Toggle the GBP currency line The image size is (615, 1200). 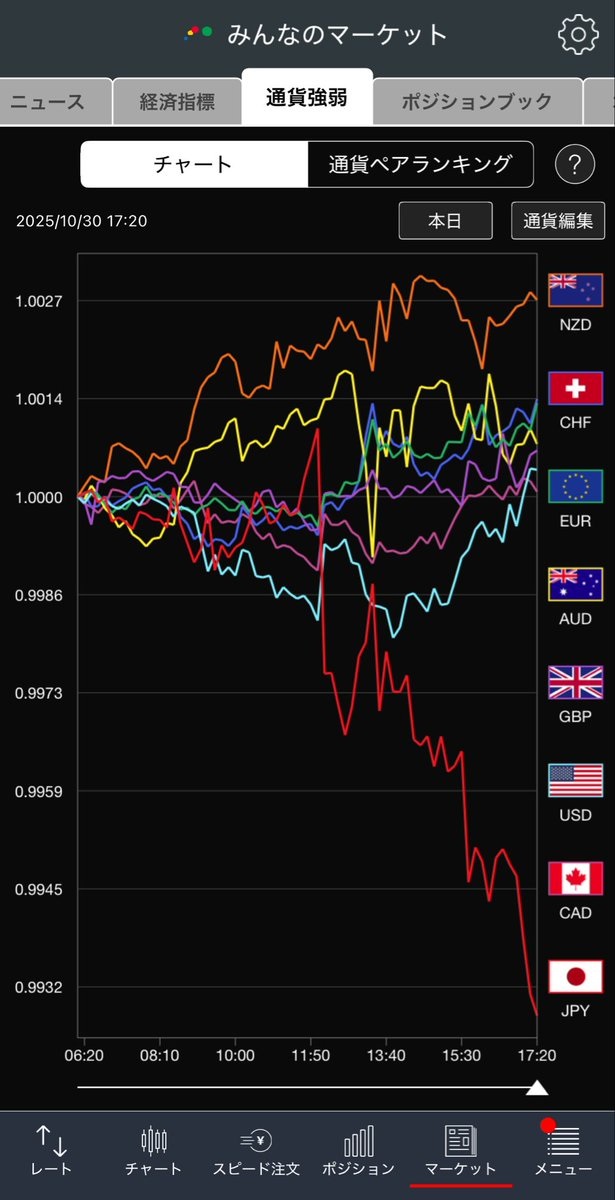point(575,694)
